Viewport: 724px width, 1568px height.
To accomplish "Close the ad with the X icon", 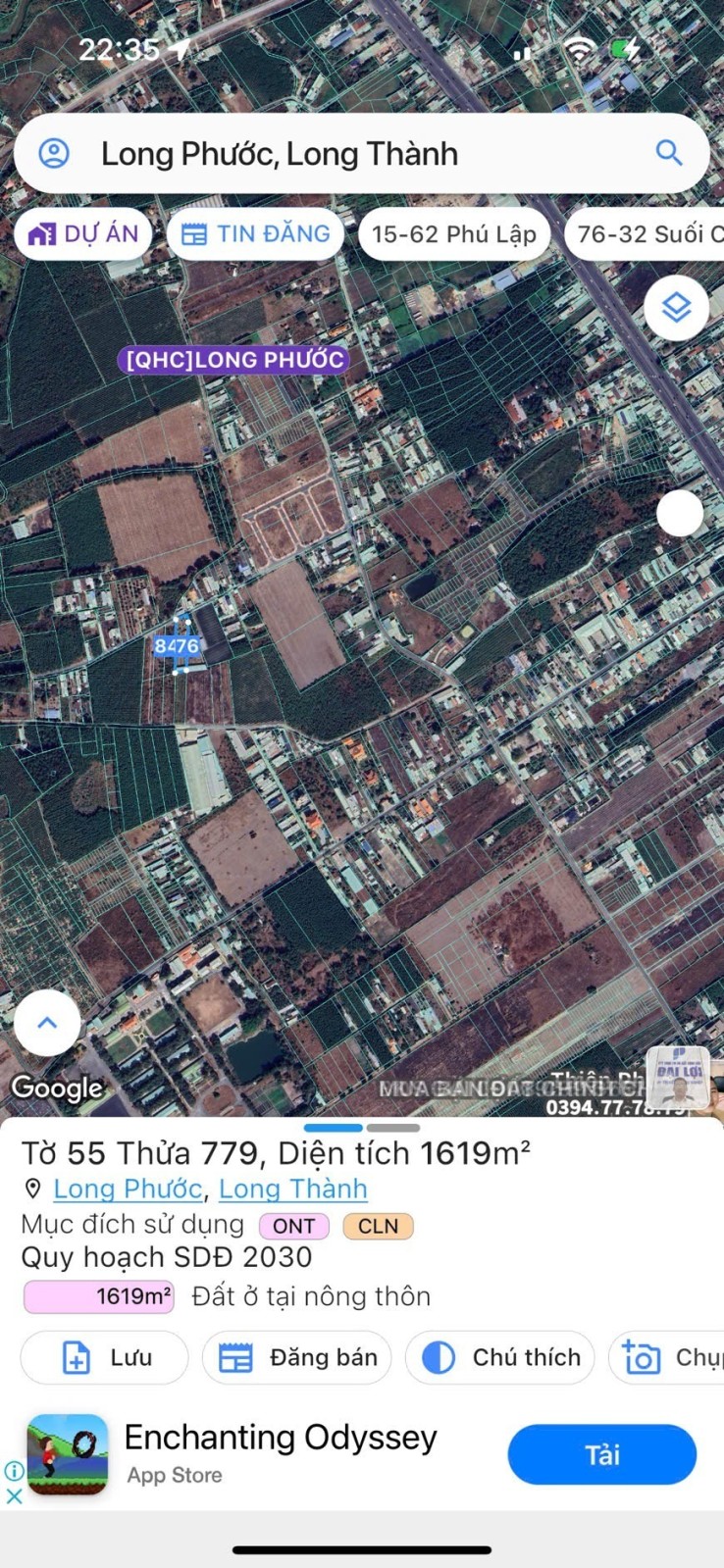I will 14,1496.
